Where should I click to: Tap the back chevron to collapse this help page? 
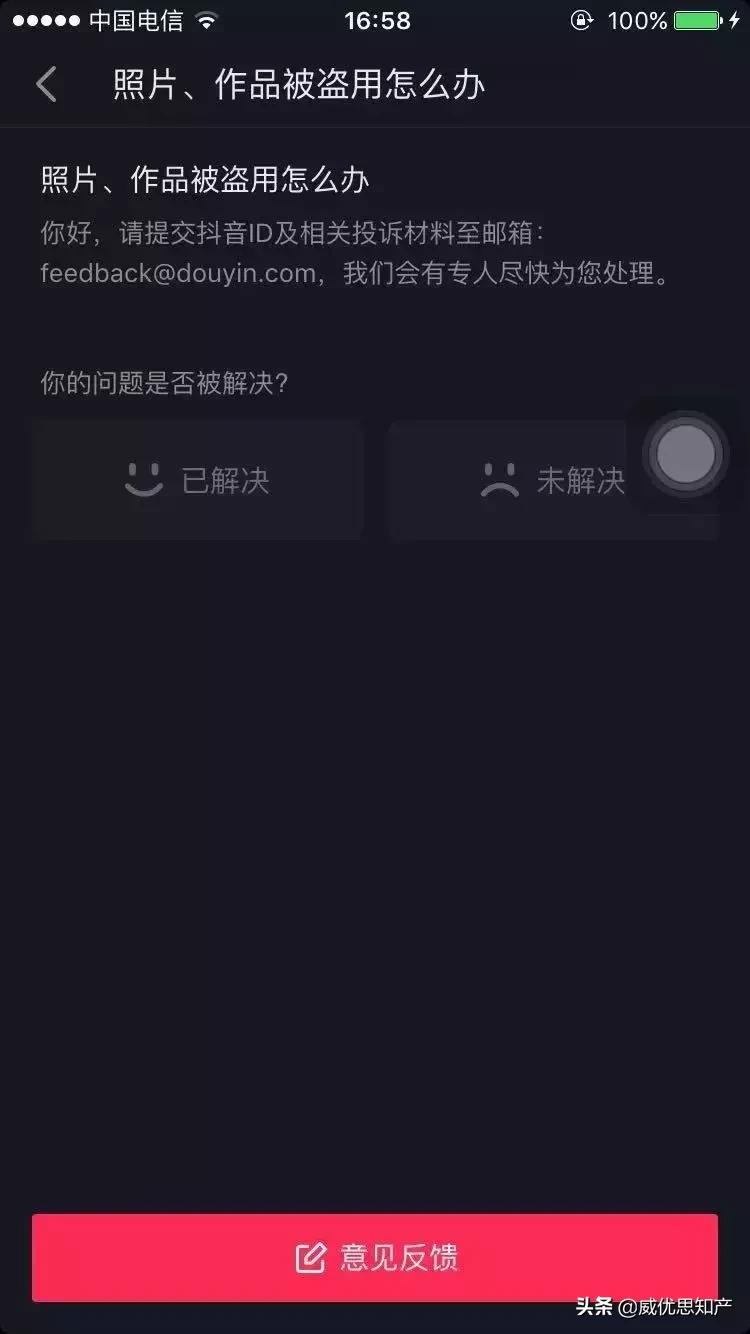45,84
